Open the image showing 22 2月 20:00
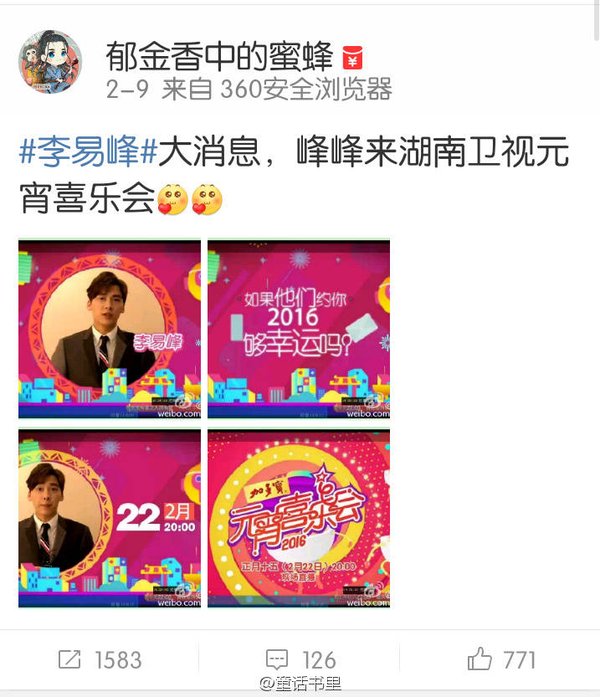 click(109, 518)
